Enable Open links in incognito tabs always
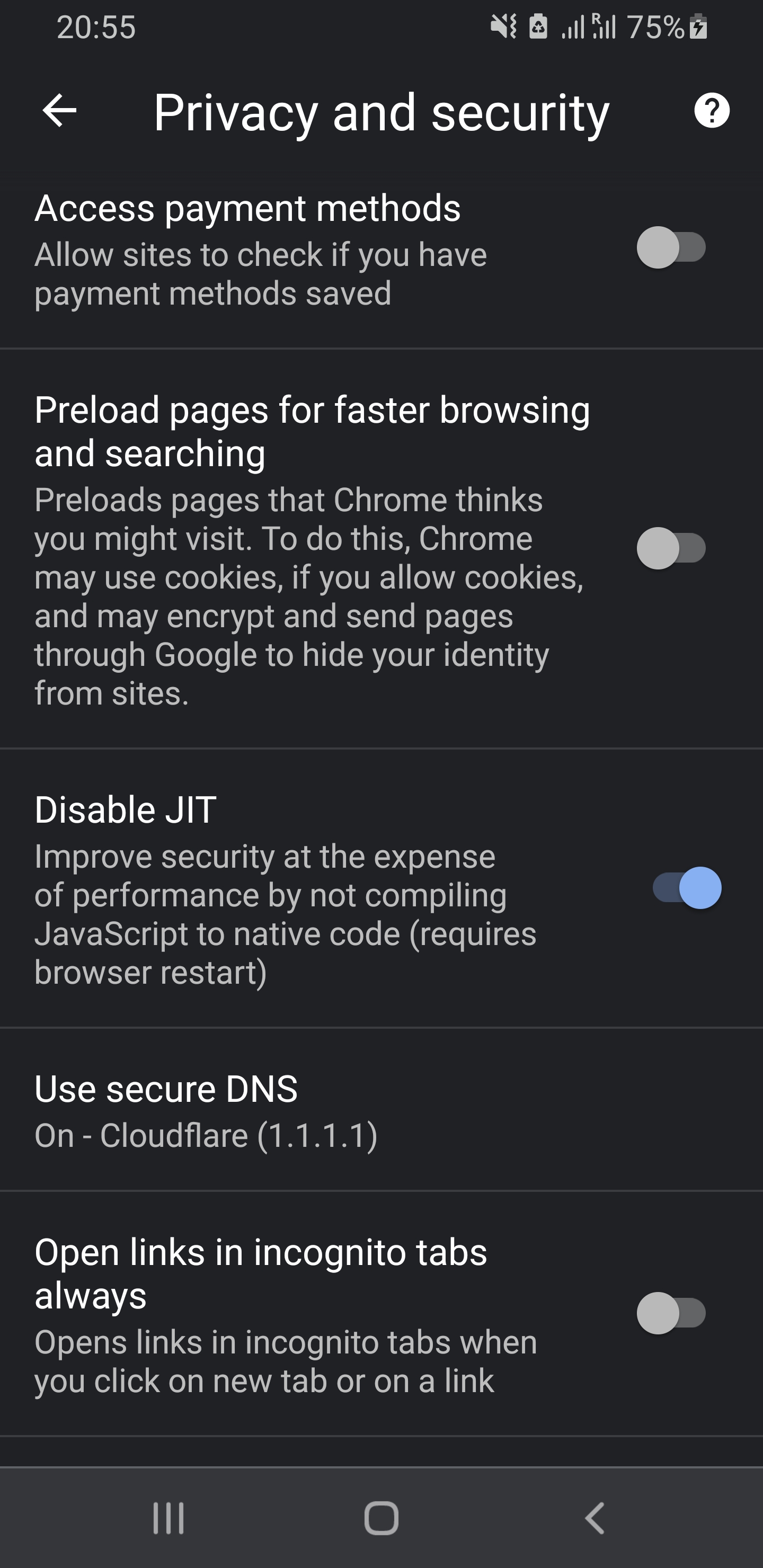763x1568 pixels. coord(671,1314)
